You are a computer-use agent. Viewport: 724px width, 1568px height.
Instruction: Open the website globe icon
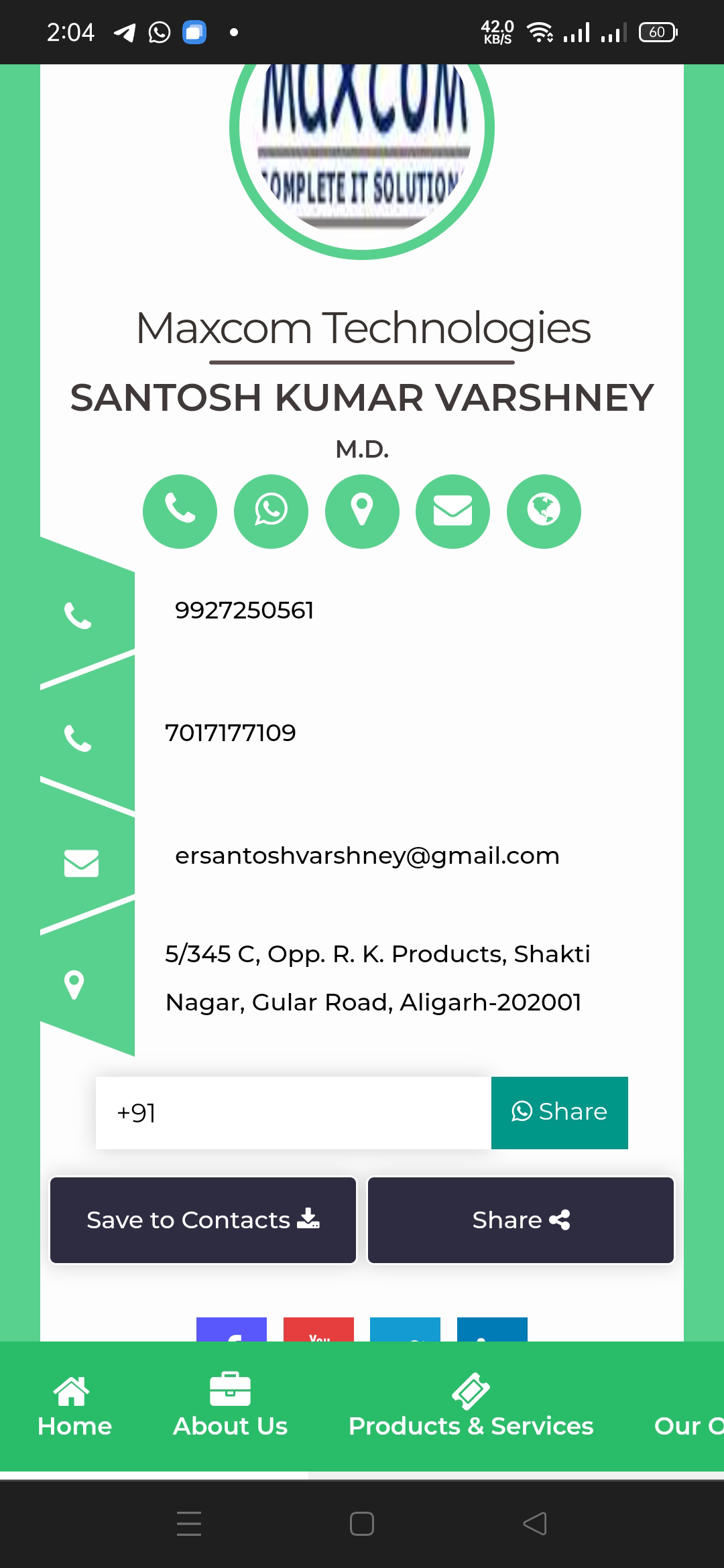(x=544, y=511)
